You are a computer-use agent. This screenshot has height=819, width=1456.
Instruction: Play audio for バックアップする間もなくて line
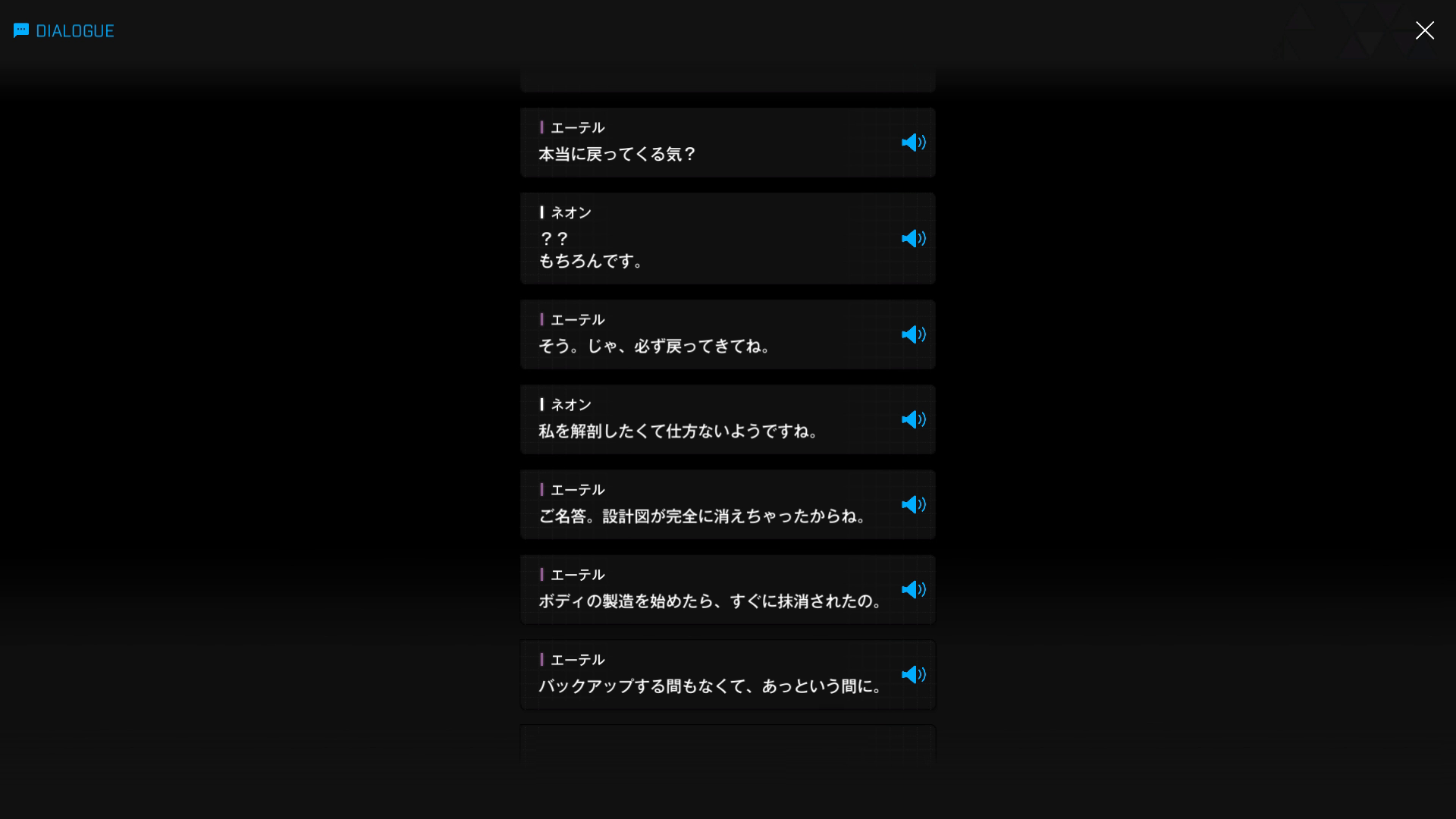913,674
